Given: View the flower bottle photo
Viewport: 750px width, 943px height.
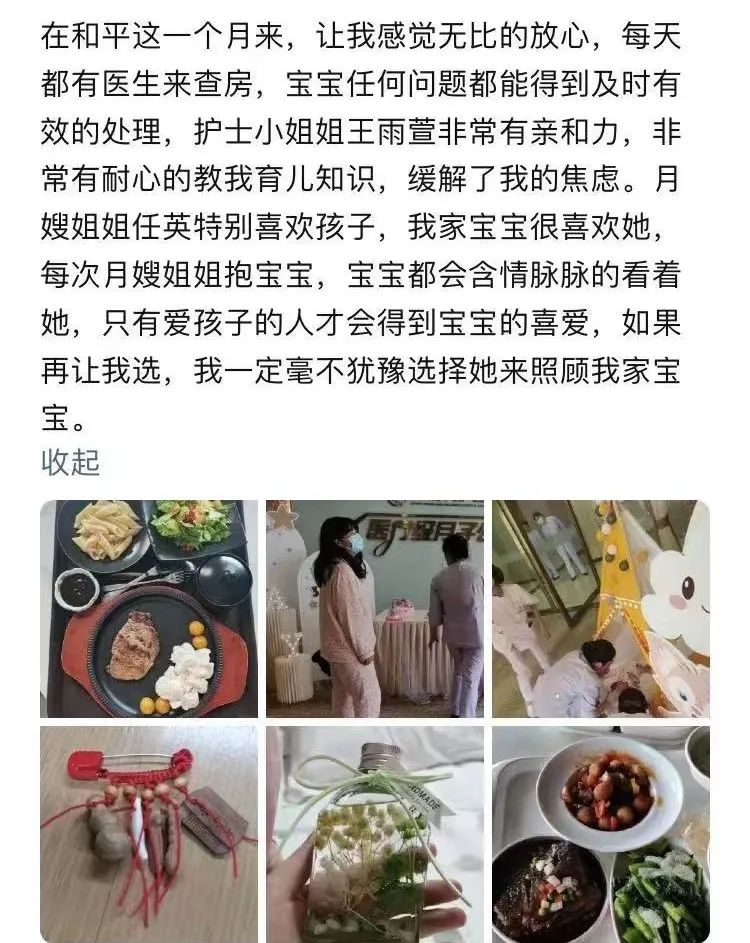Looking at the screenshot, I should tap(374, 834).
